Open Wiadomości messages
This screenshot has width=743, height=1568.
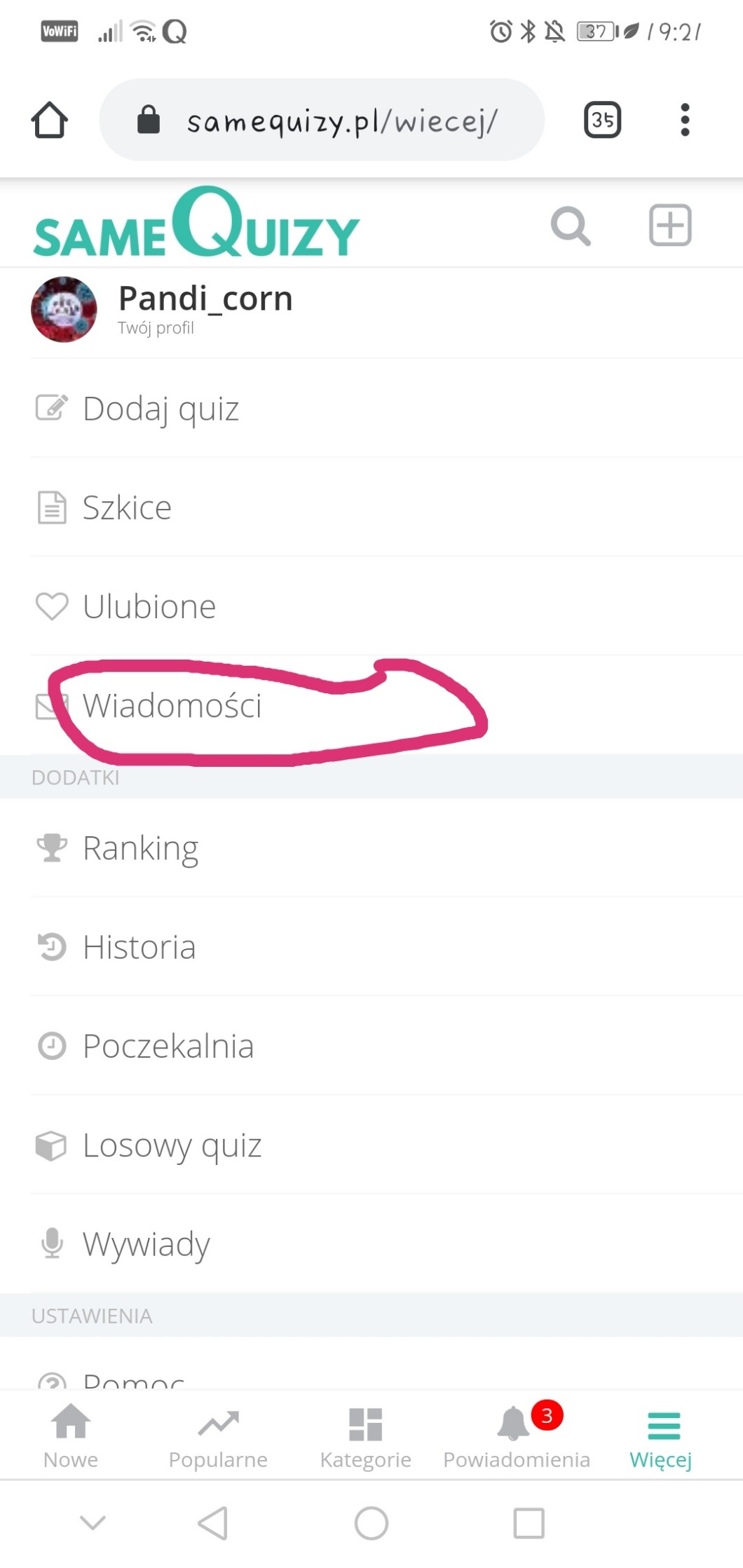pyautogui.click(x=172, y=705)
